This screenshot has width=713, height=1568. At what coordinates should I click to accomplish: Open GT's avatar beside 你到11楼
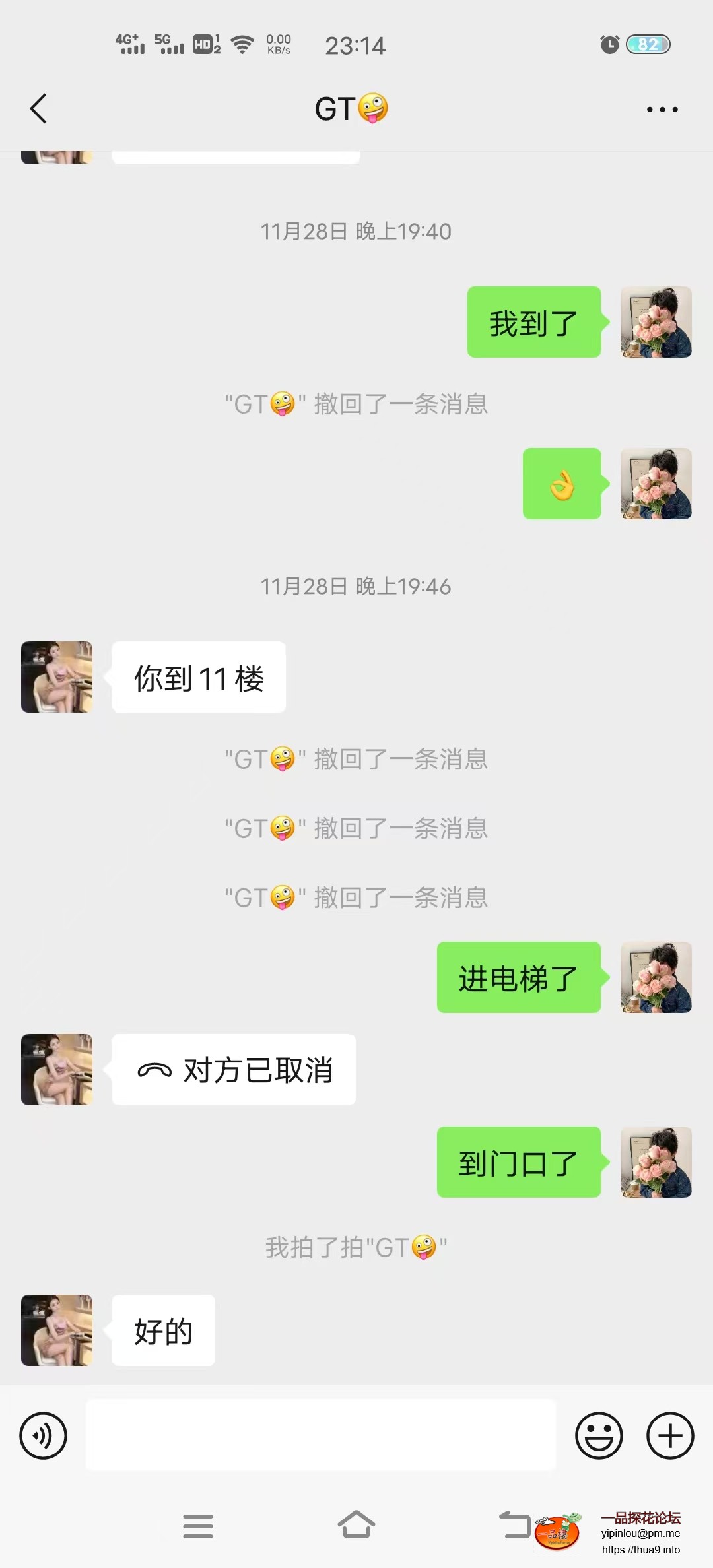click(57, 677)
